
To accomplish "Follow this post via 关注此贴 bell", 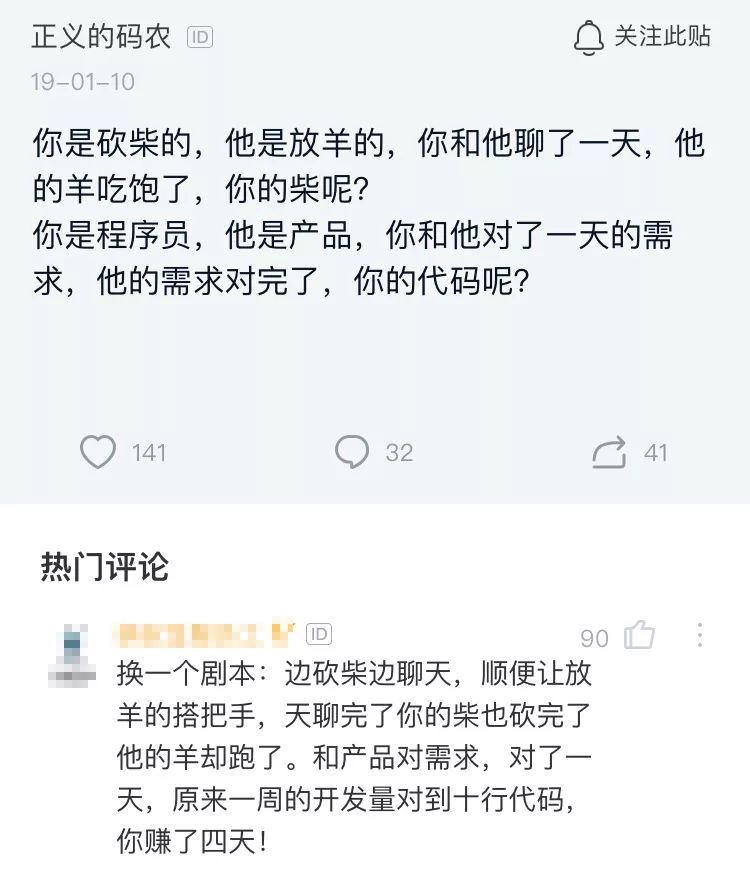I will pos(642,37).
